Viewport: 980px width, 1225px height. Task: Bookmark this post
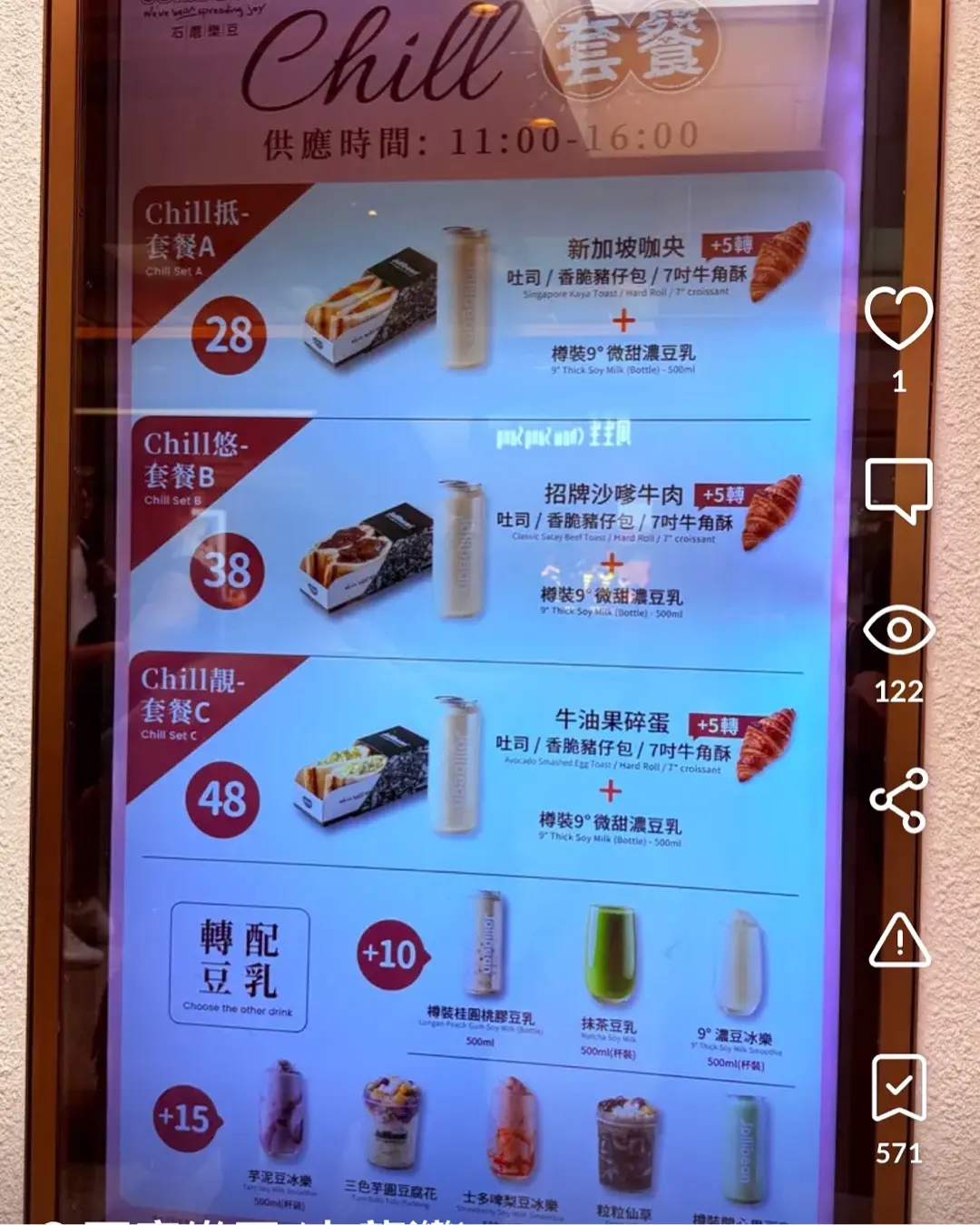(898, 1087)
